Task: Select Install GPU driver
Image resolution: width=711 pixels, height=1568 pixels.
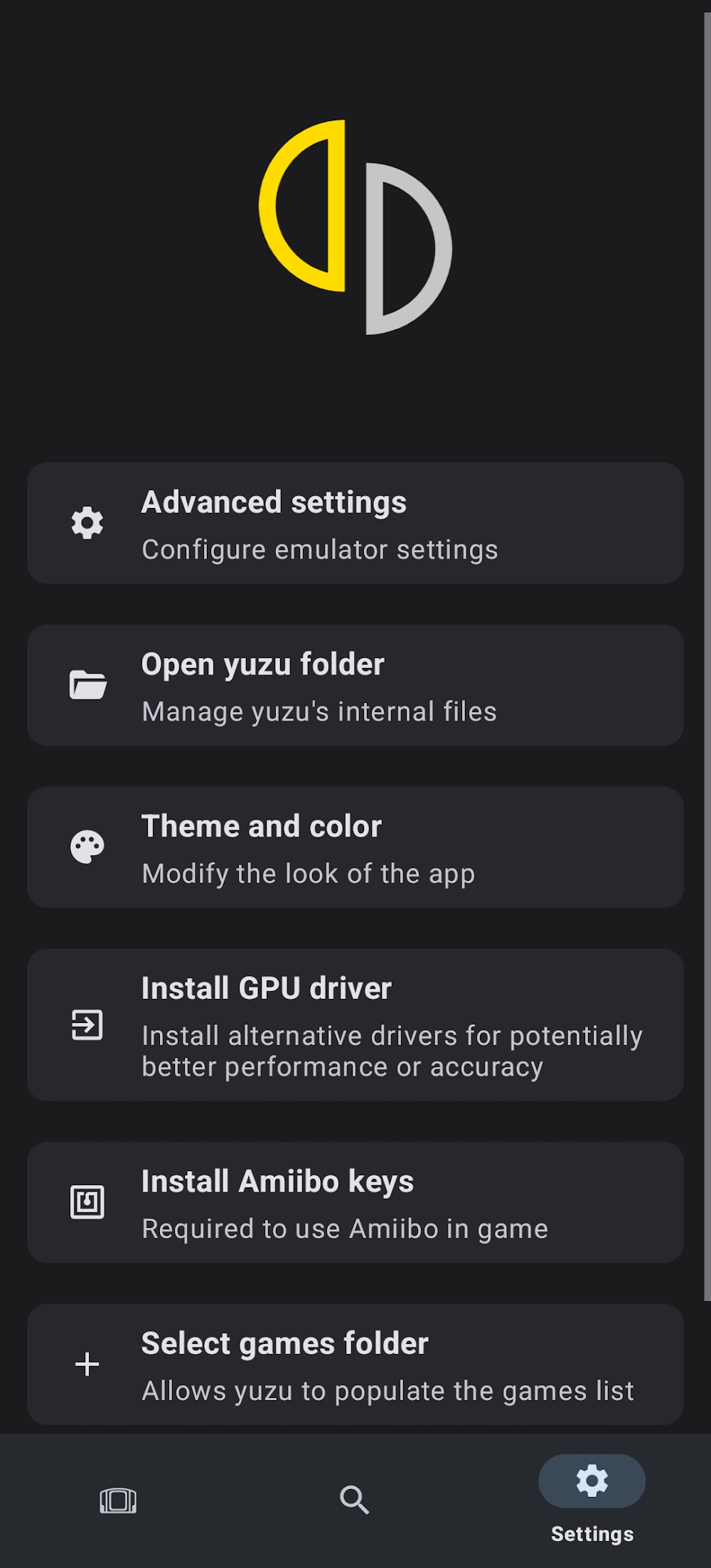Action: (x=355, y=1024)
